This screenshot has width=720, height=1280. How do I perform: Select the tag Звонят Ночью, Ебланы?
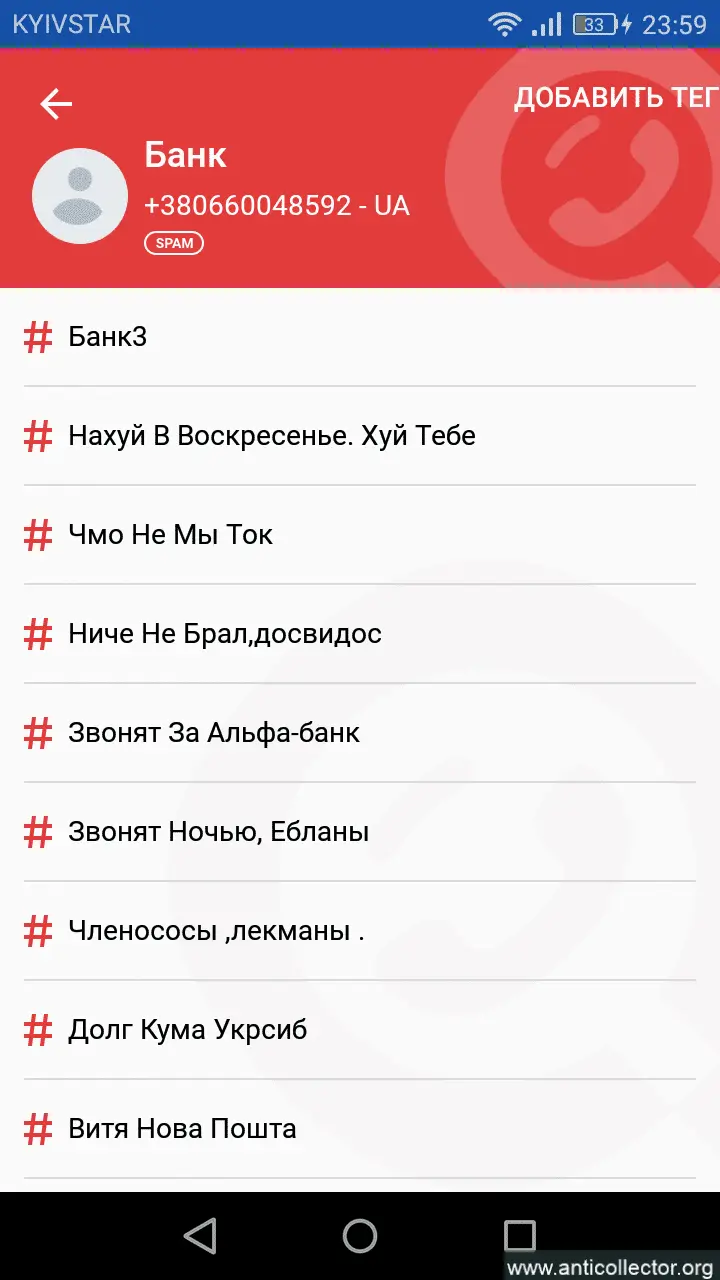(218, 832)
